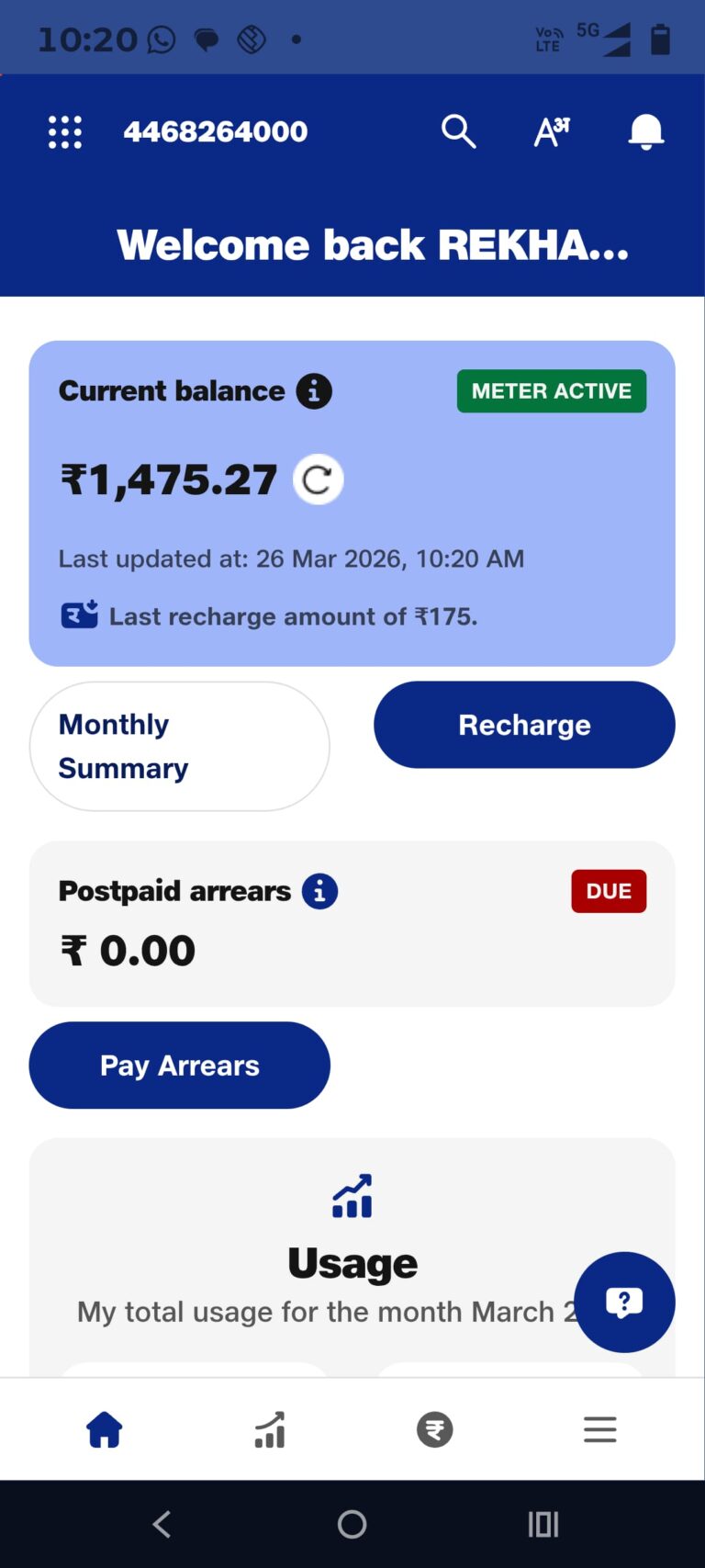The image size is (705, 1568).
Task: View postpaid arrears info tooltip
Action: [x=319, y=890]
